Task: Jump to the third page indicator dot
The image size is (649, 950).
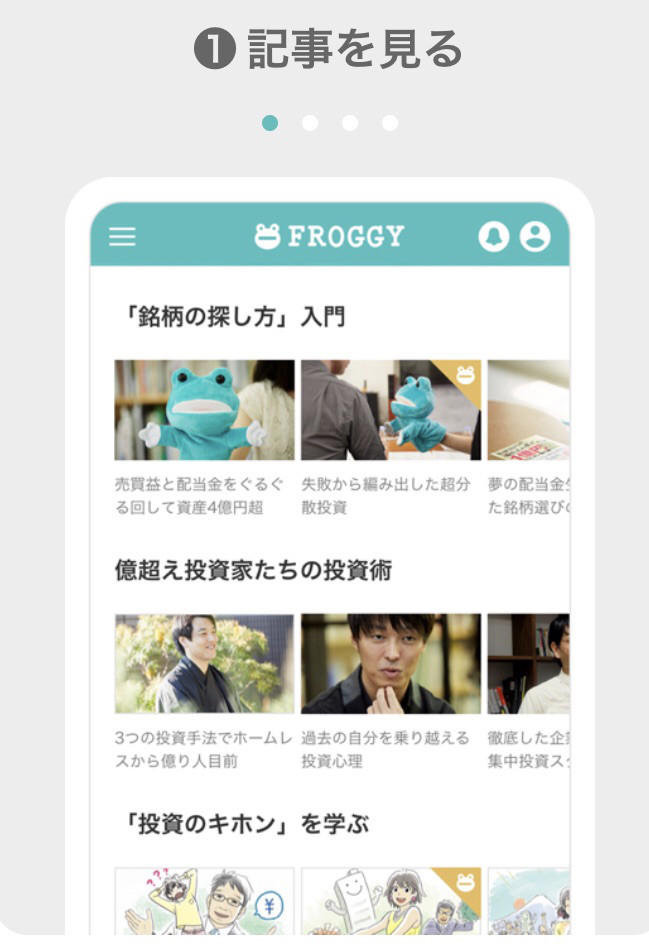Action: pos(350,123)
